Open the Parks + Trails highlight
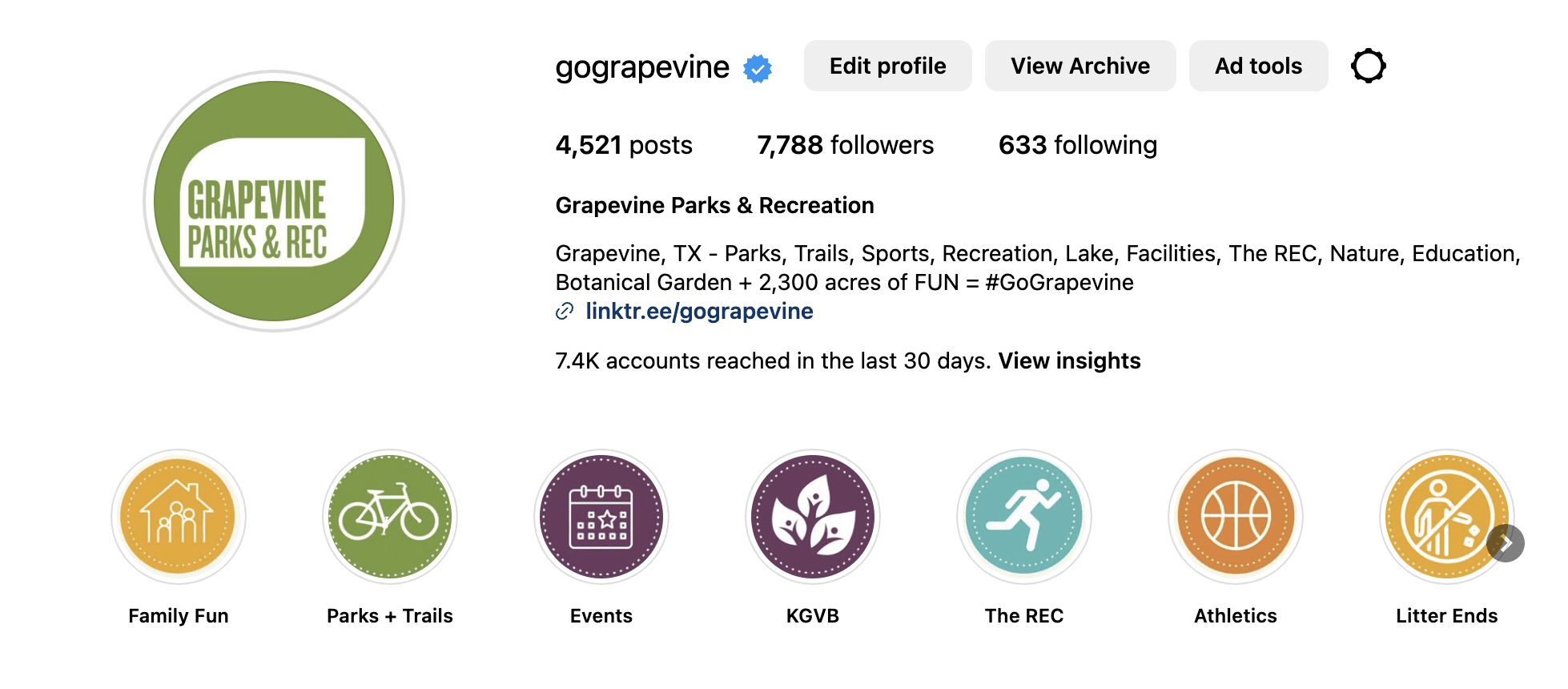This screenshot has width=1568, height=689. pos(389,517)
